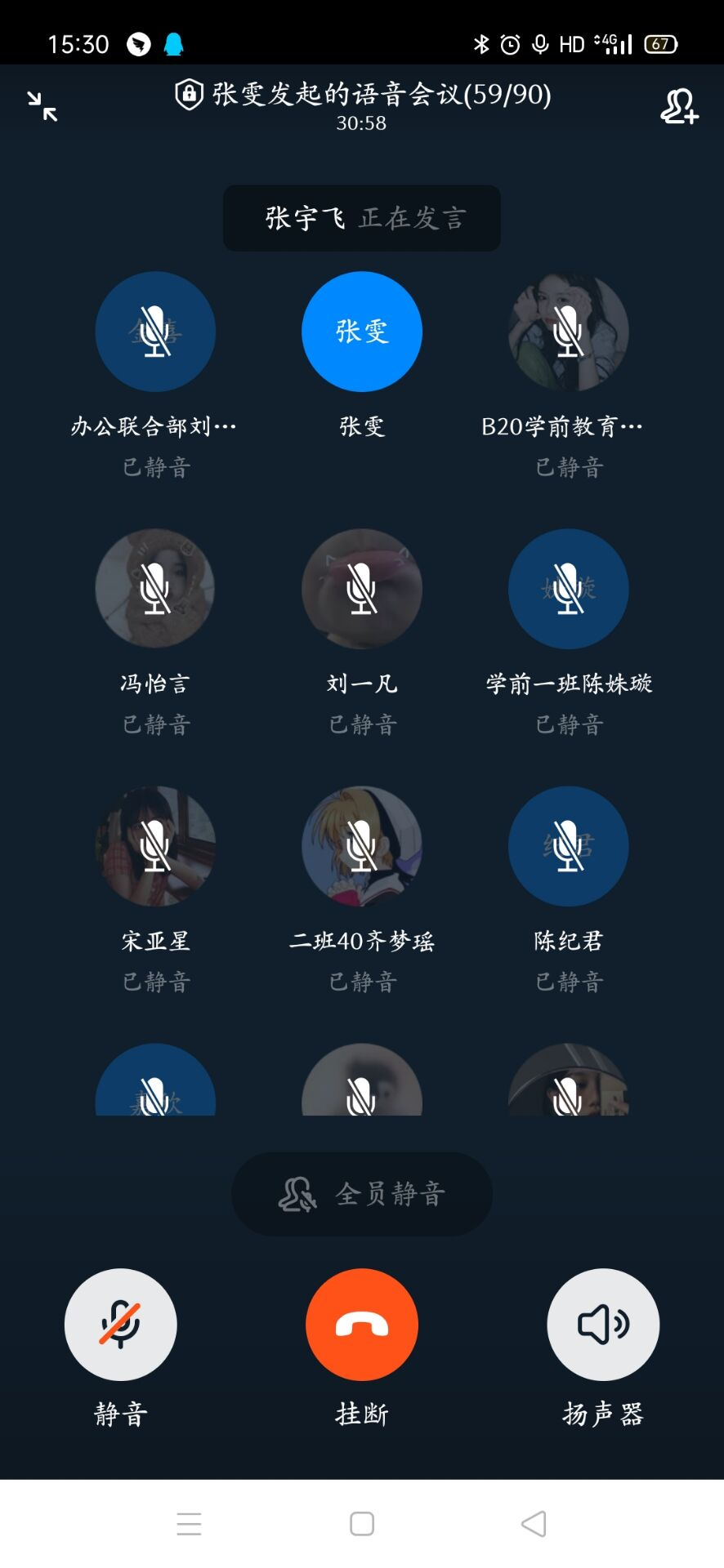Hang up the call with 挂断
Image resolution: width=724 pixels, height=1568 pixels.
tap(362, 1324)
